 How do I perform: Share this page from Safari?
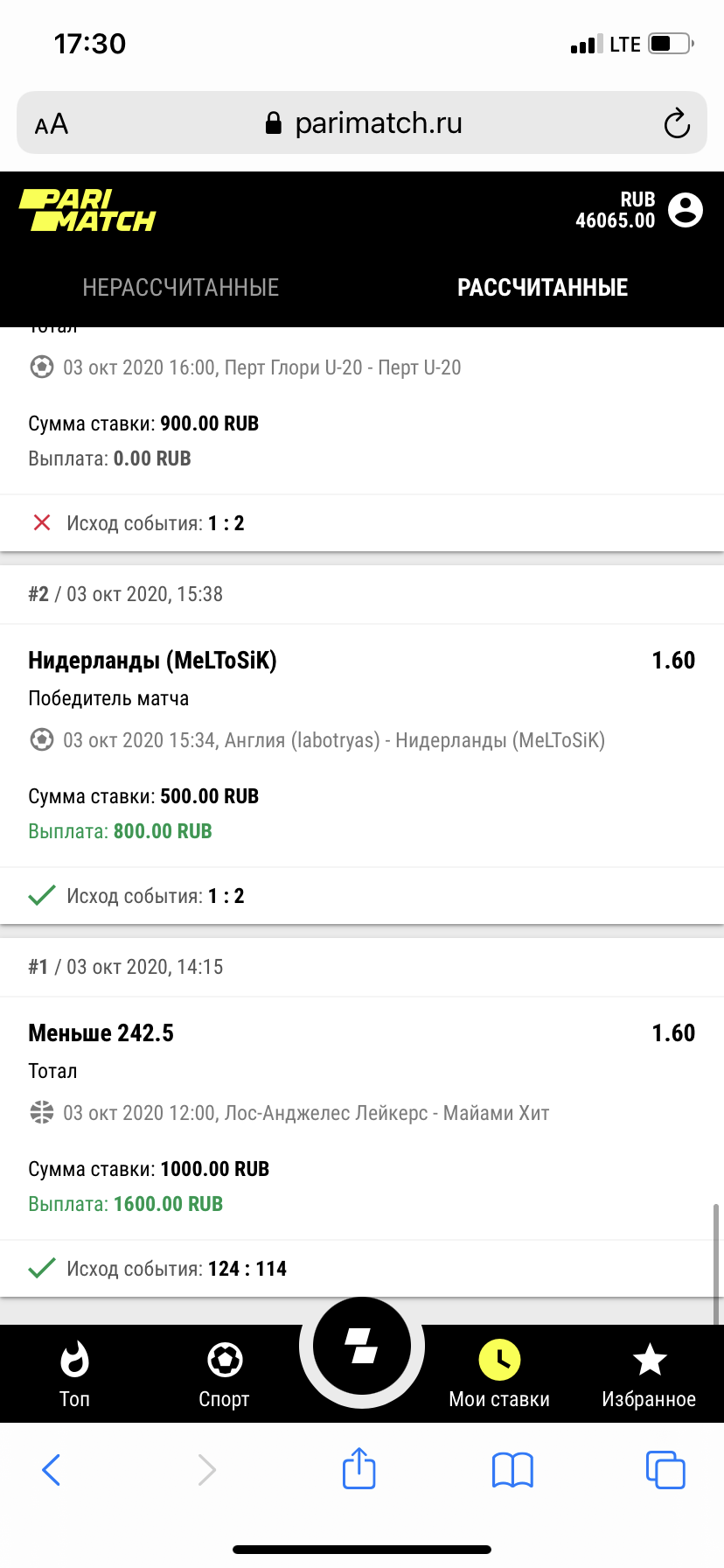[359, 1468]
